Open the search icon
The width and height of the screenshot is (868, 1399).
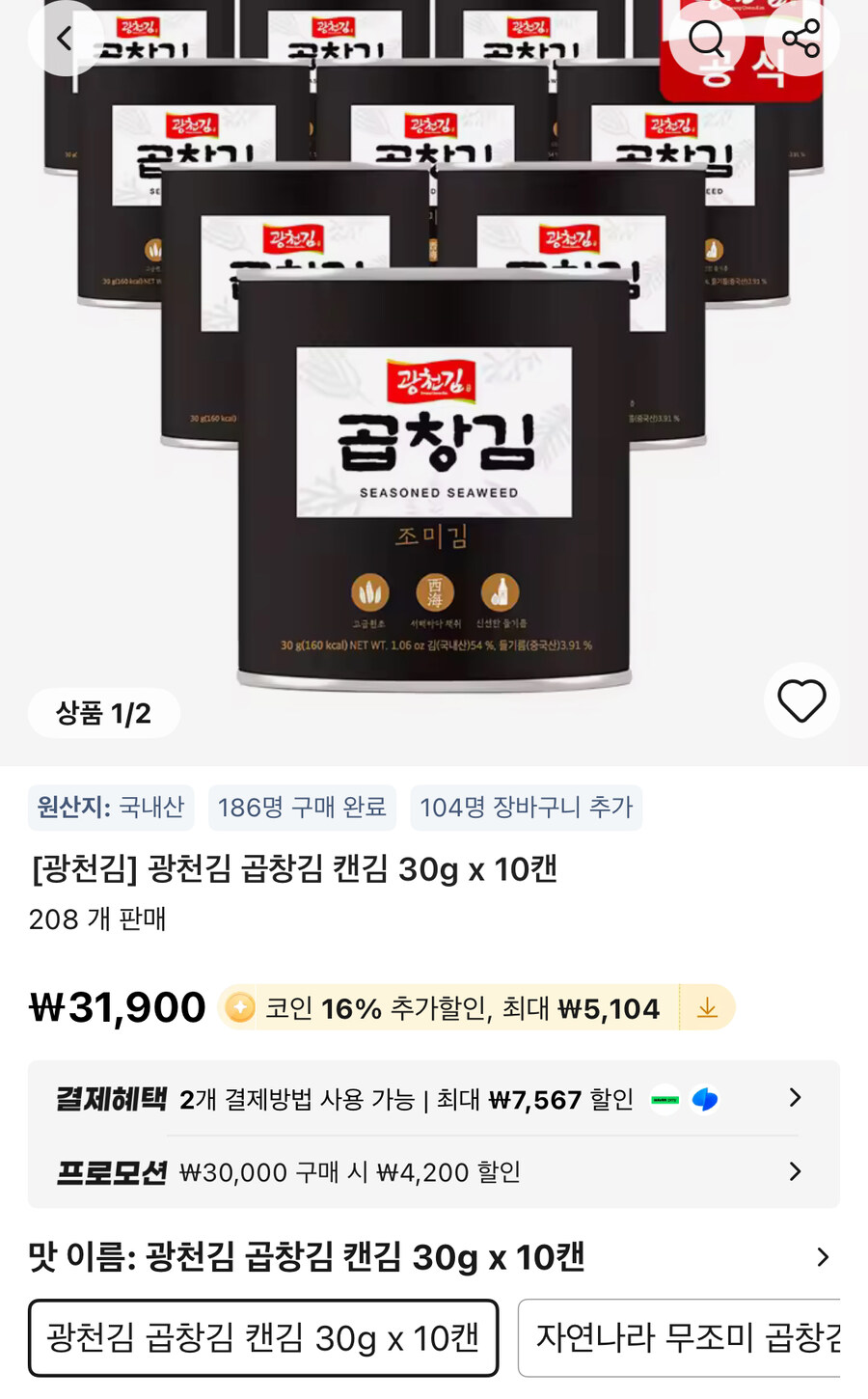tap(707, 39)
